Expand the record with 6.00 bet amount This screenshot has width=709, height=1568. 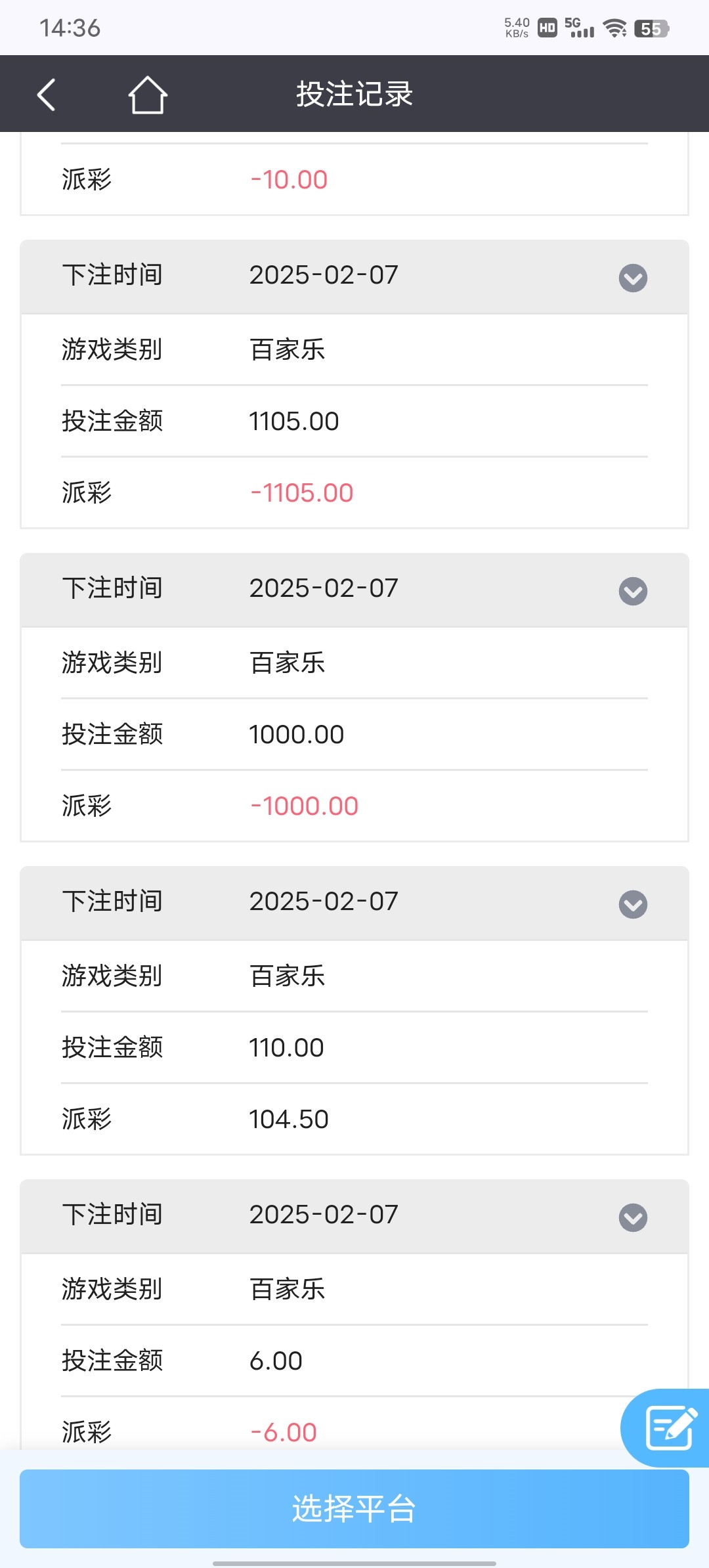[x=633, y=1217]
